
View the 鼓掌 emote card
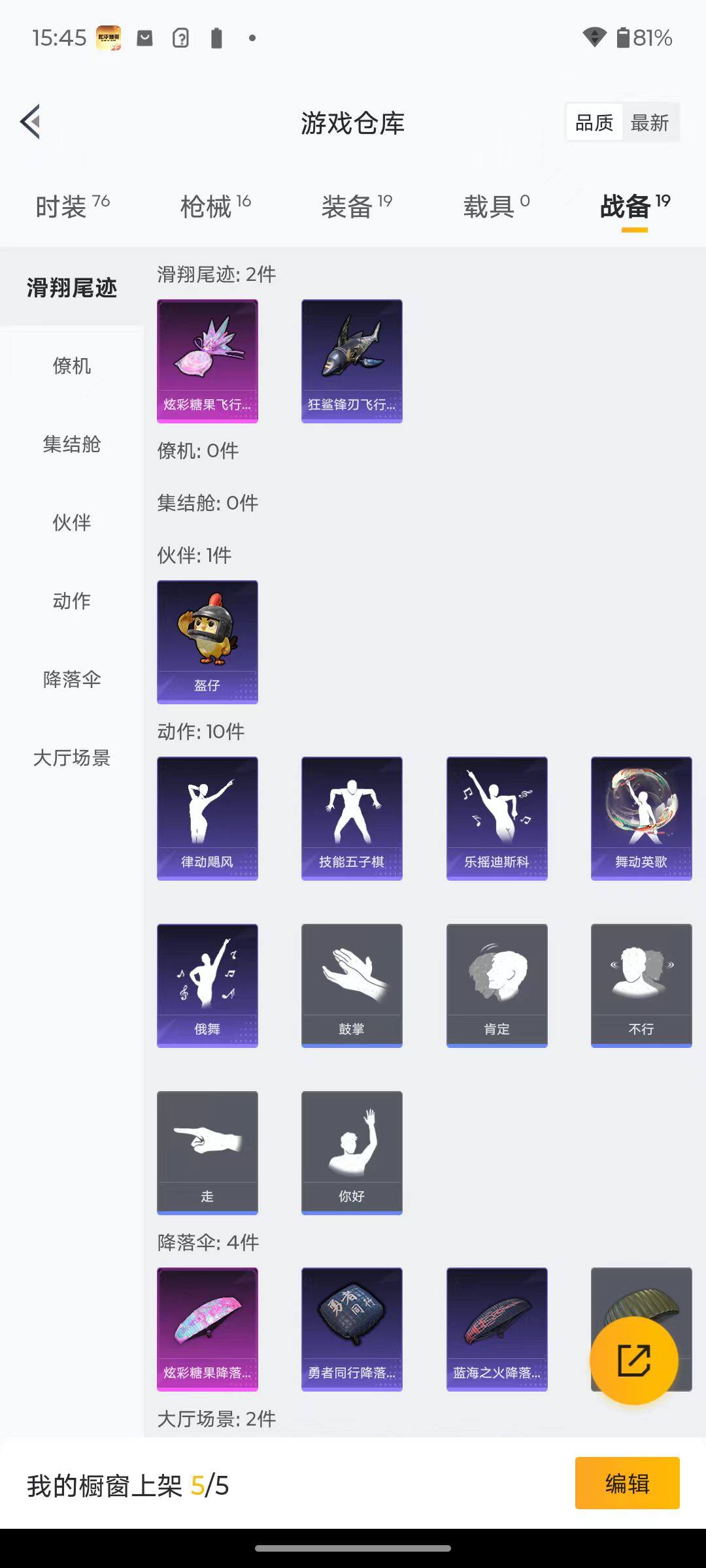[x=352, y=985]
